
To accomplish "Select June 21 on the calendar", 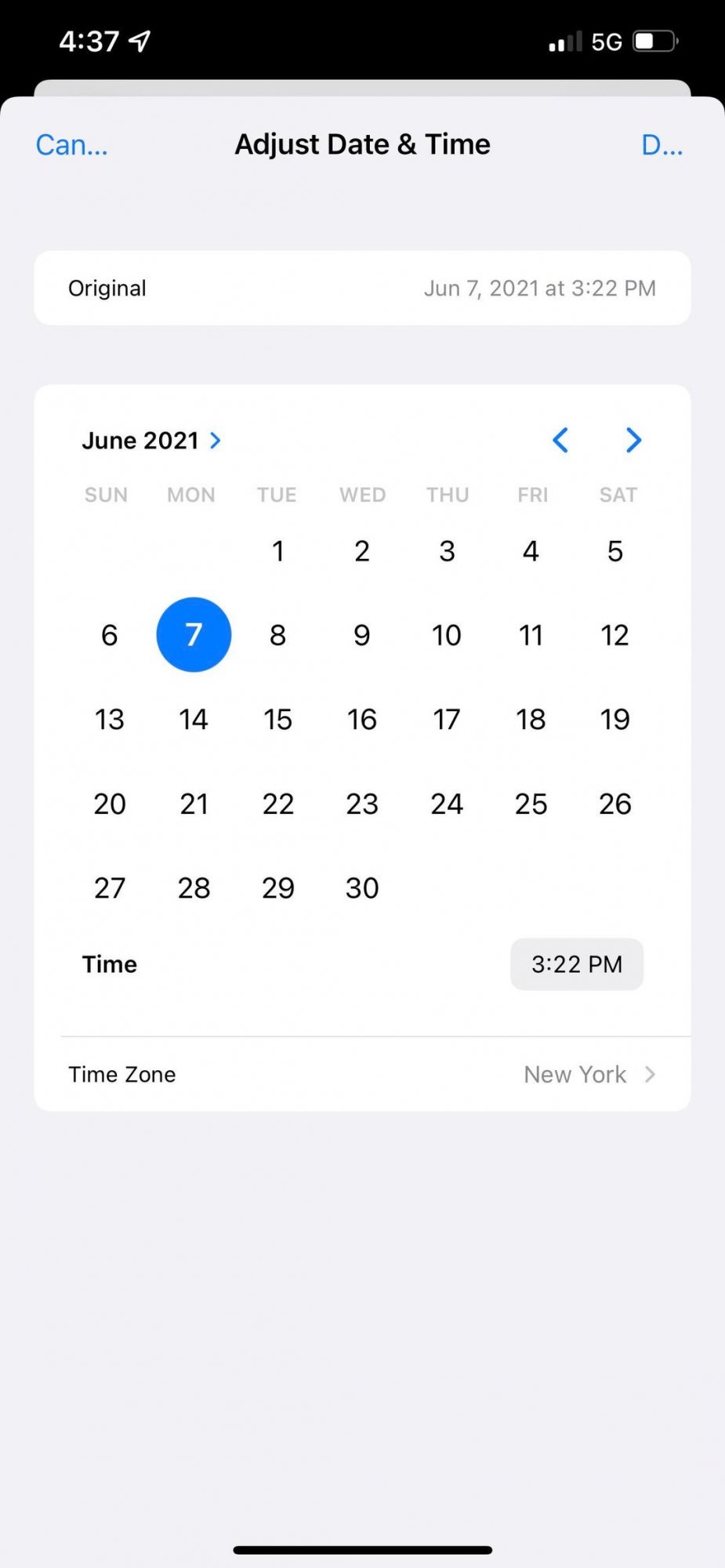I will pyautogui.click(x=194, y=804).
